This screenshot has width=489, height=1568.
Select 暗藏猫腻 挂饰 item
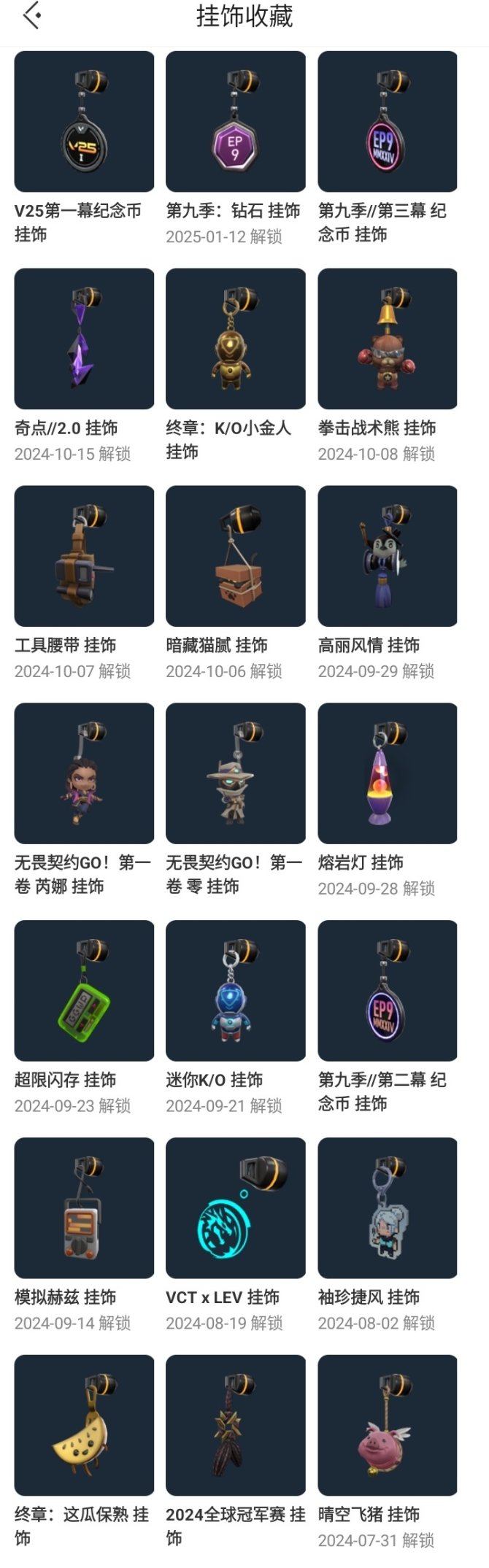coord(236,556)
